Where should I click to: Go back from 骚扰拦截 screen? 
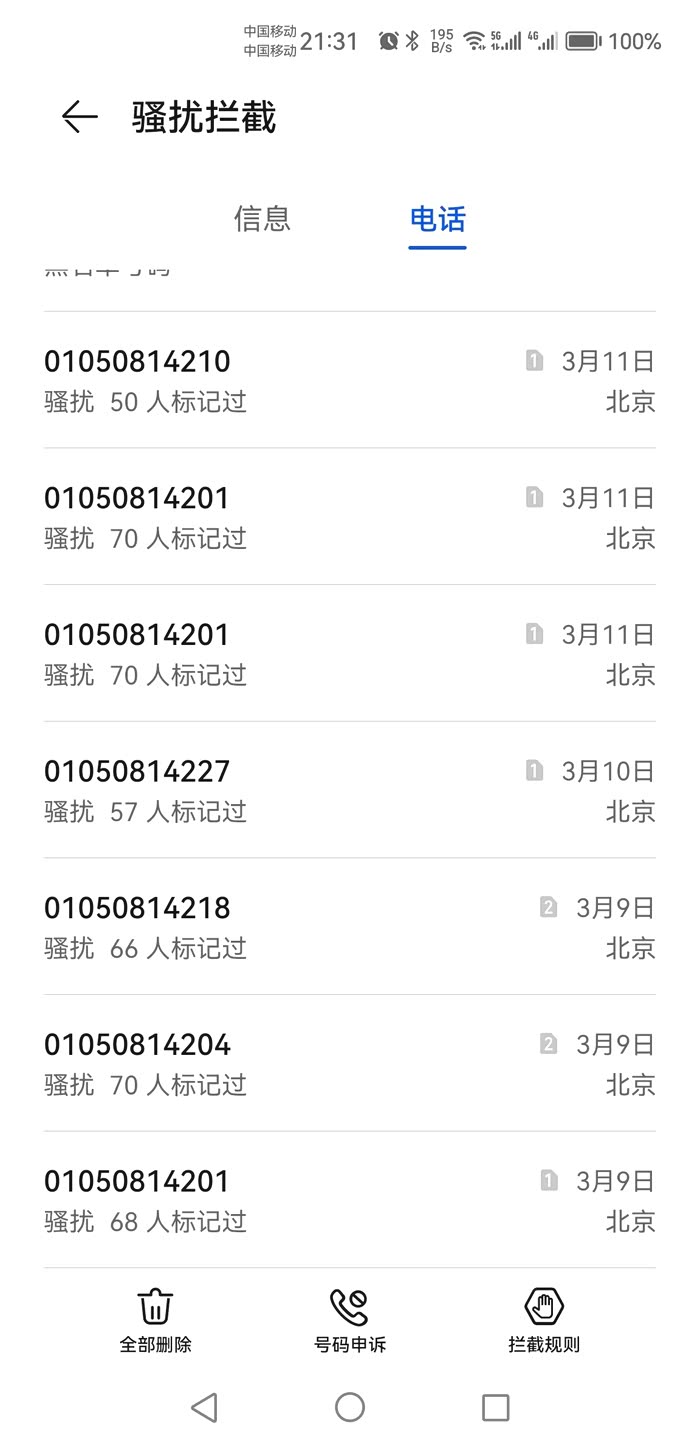click(80, 117)
